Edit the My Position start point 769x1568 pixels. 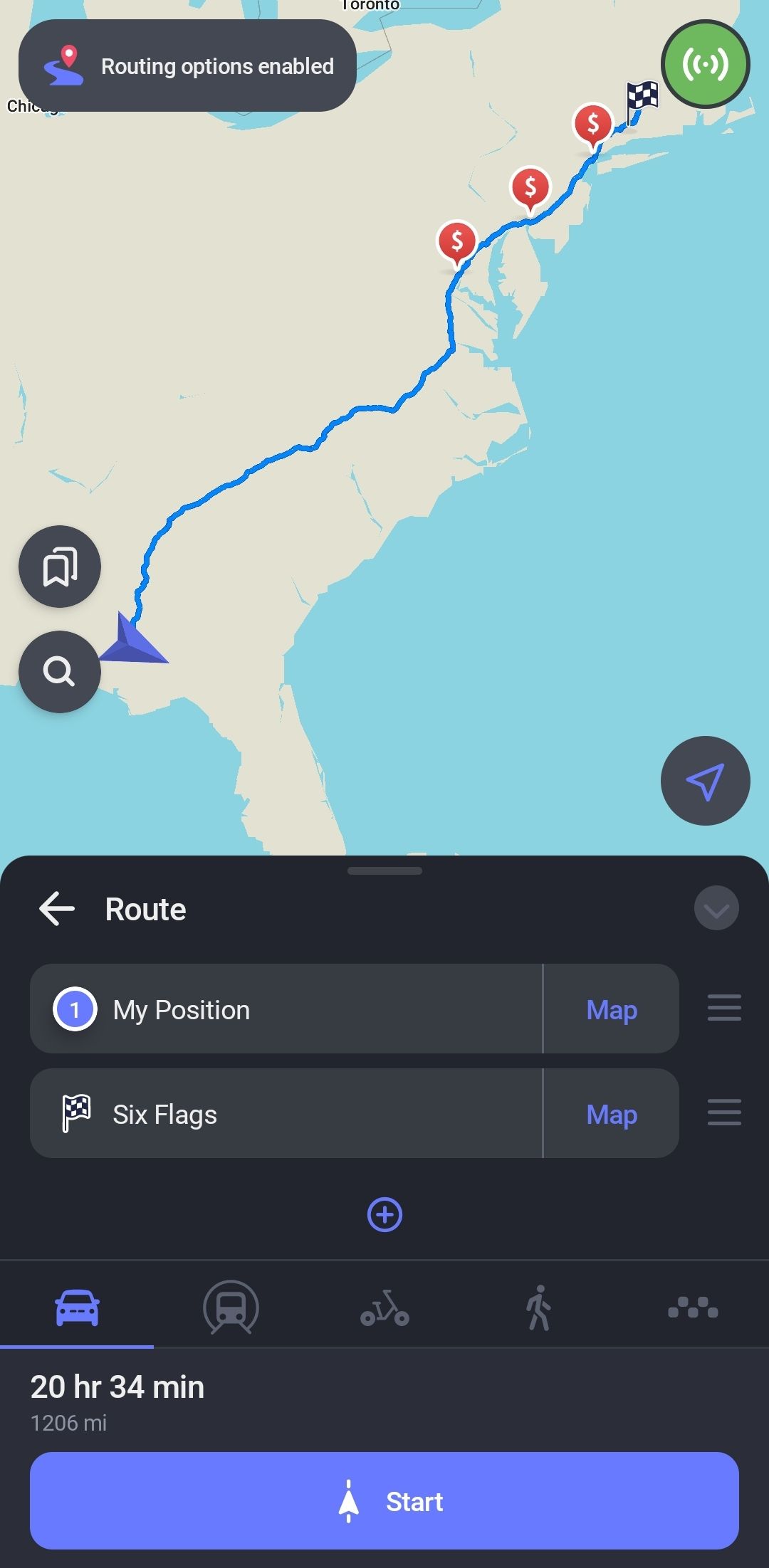click(x=285, y=1009)
